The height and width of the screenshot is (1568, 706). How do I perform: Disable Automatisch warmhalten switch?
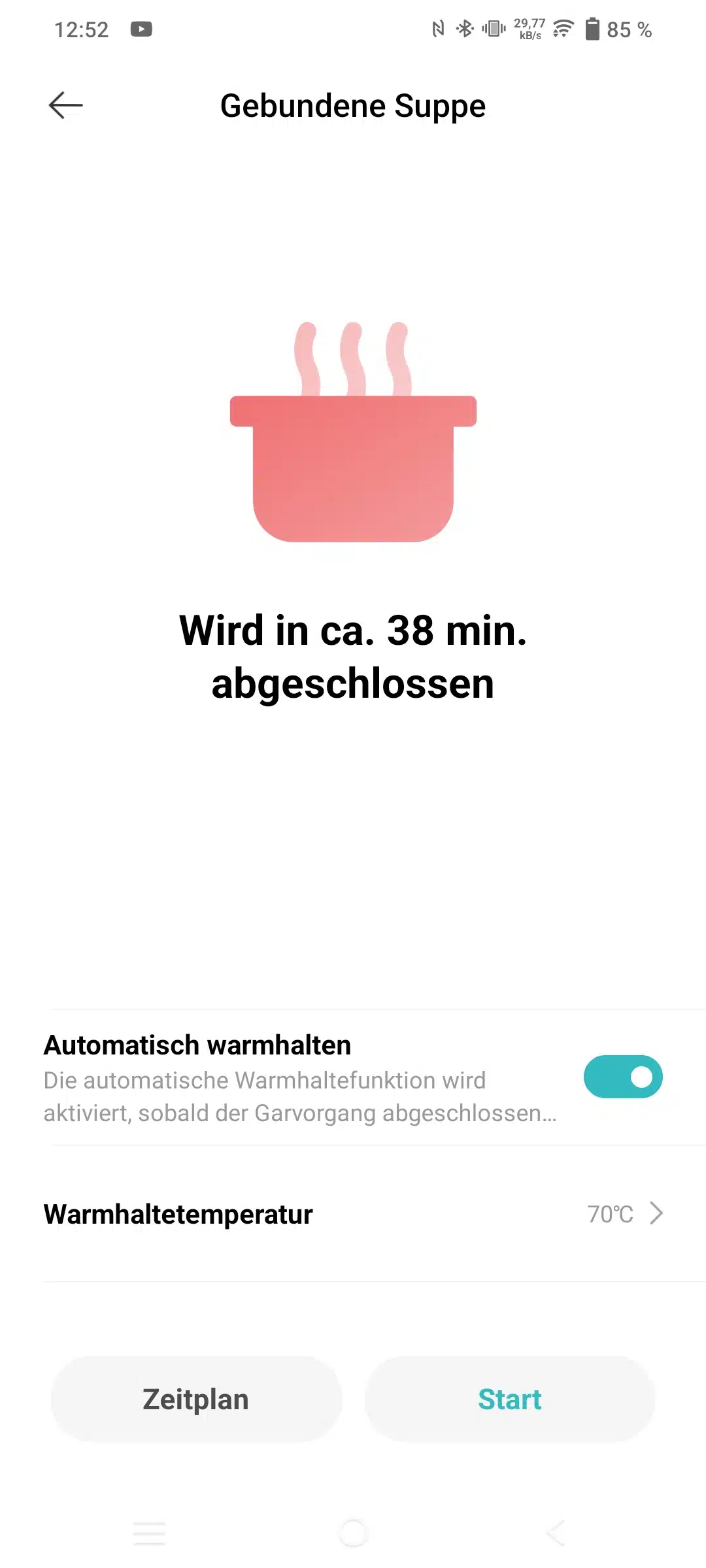coord(622,1077)
